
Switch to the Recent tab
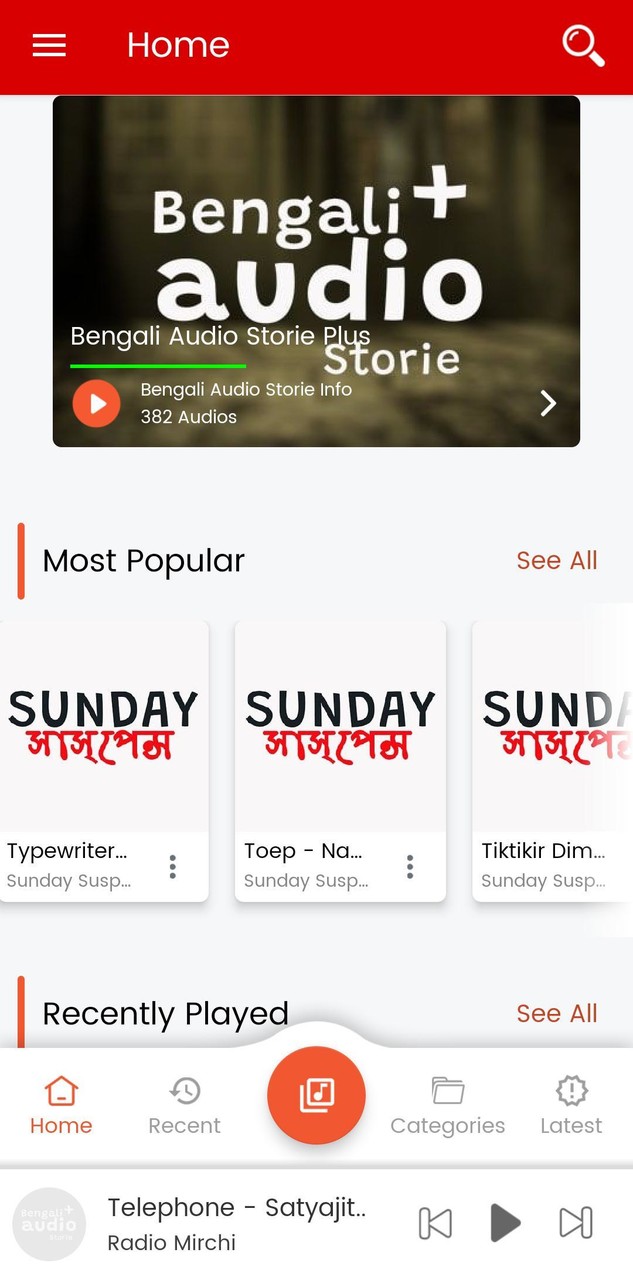(x=184, y=1105)
